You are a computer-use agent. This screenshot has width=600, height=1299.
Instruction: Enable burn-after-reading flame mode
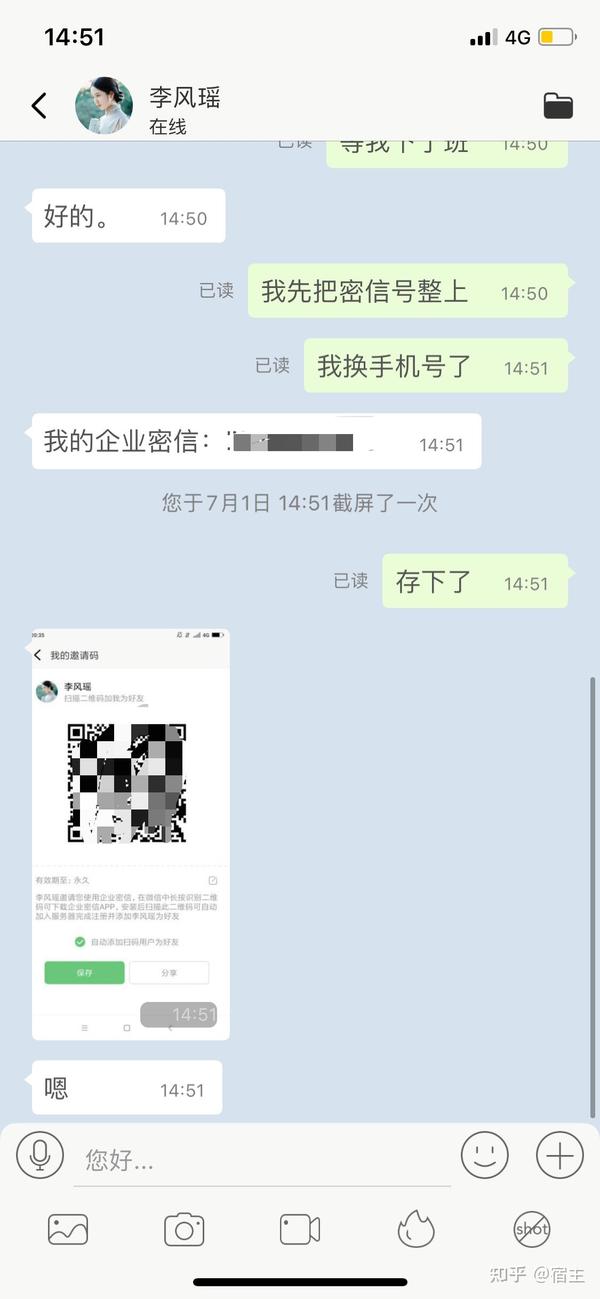pos(416,1229)
